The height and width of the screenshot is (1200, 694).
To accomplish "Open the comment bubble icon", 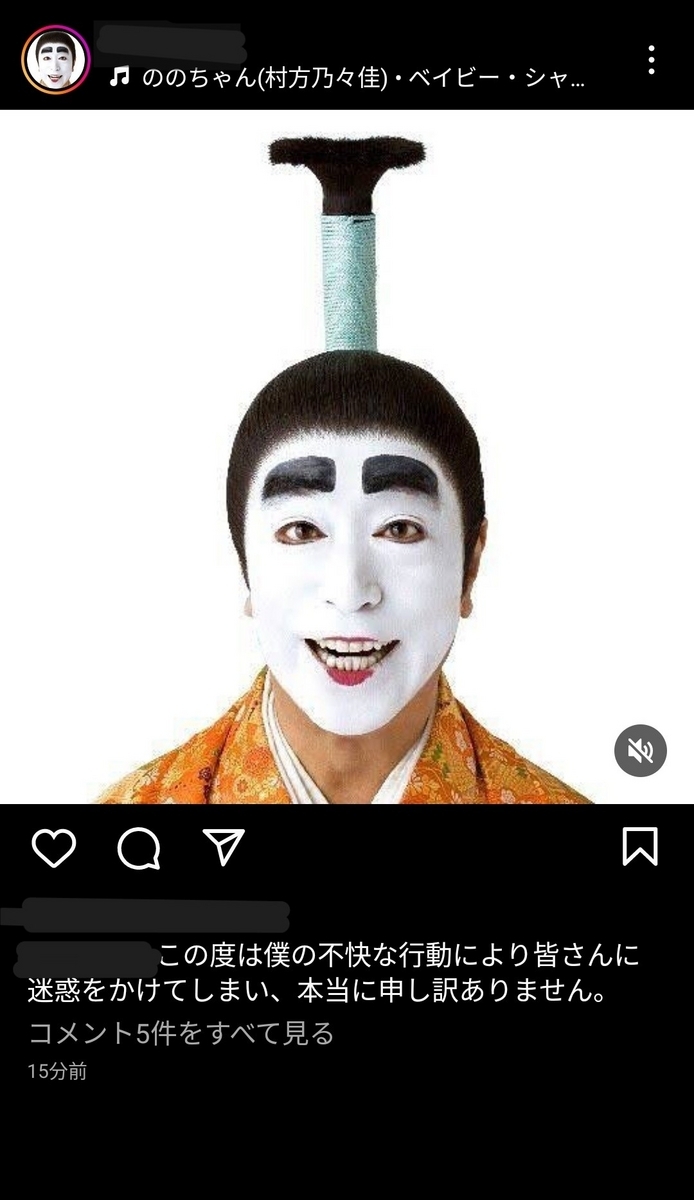I will pos(139,848).
